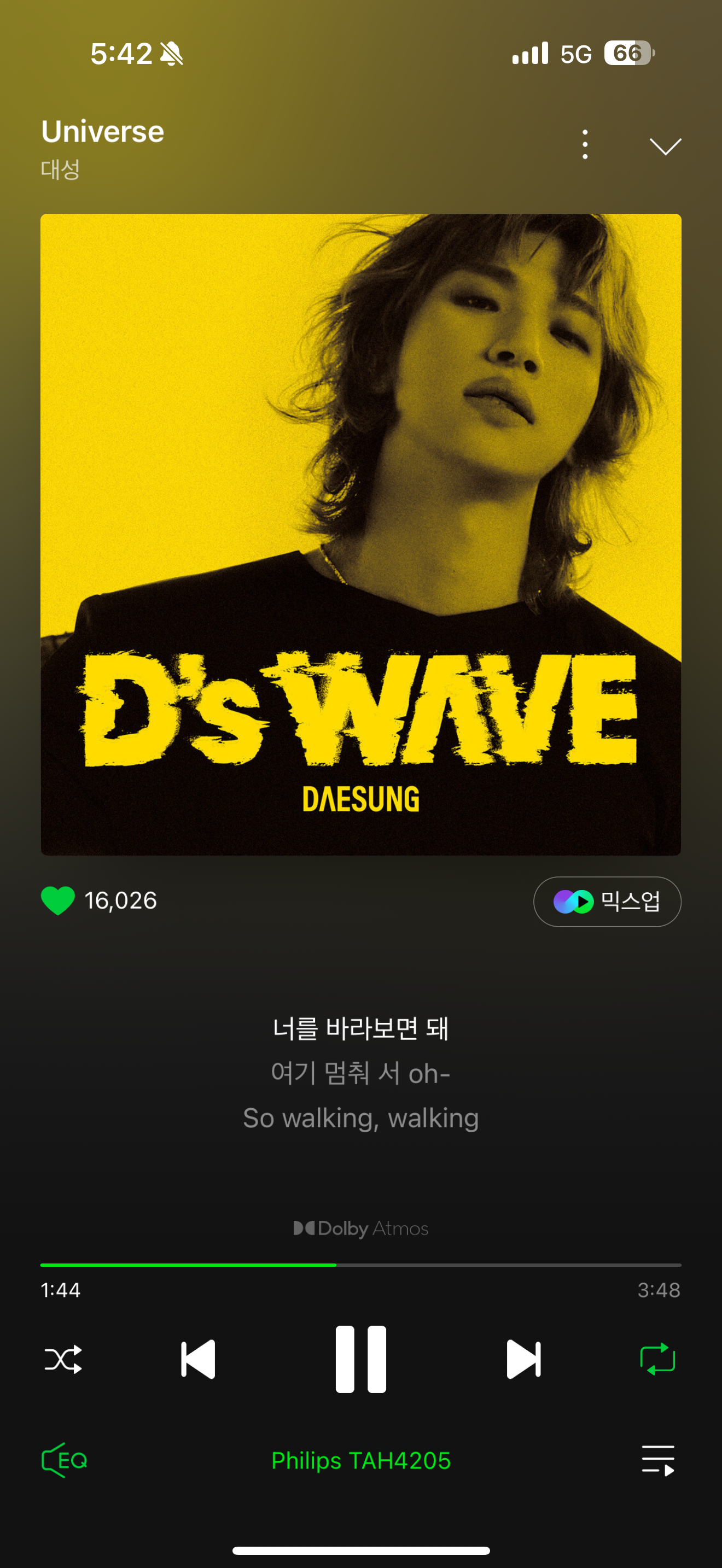The image size is (722, 1568).
Task: Skip to the next track
Action: tap(523, 1359)
